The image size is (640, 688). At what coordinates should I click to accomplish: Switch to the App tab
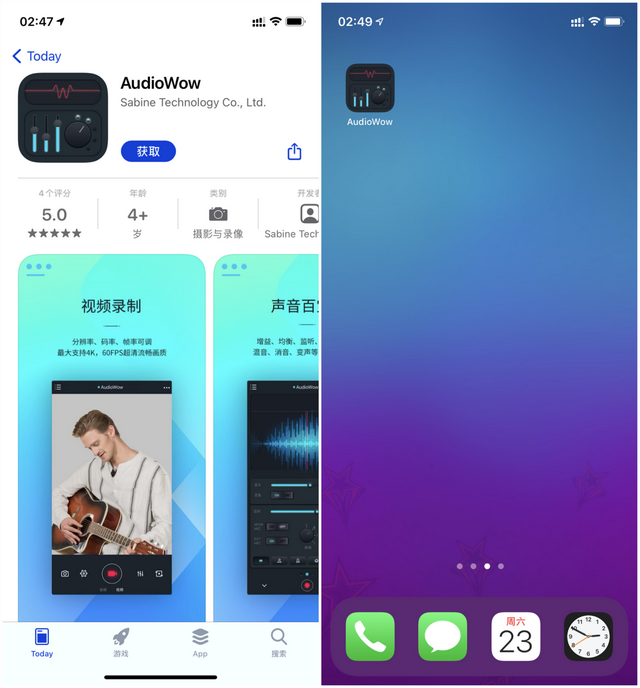pyautogui.click(x=200, y=641)
